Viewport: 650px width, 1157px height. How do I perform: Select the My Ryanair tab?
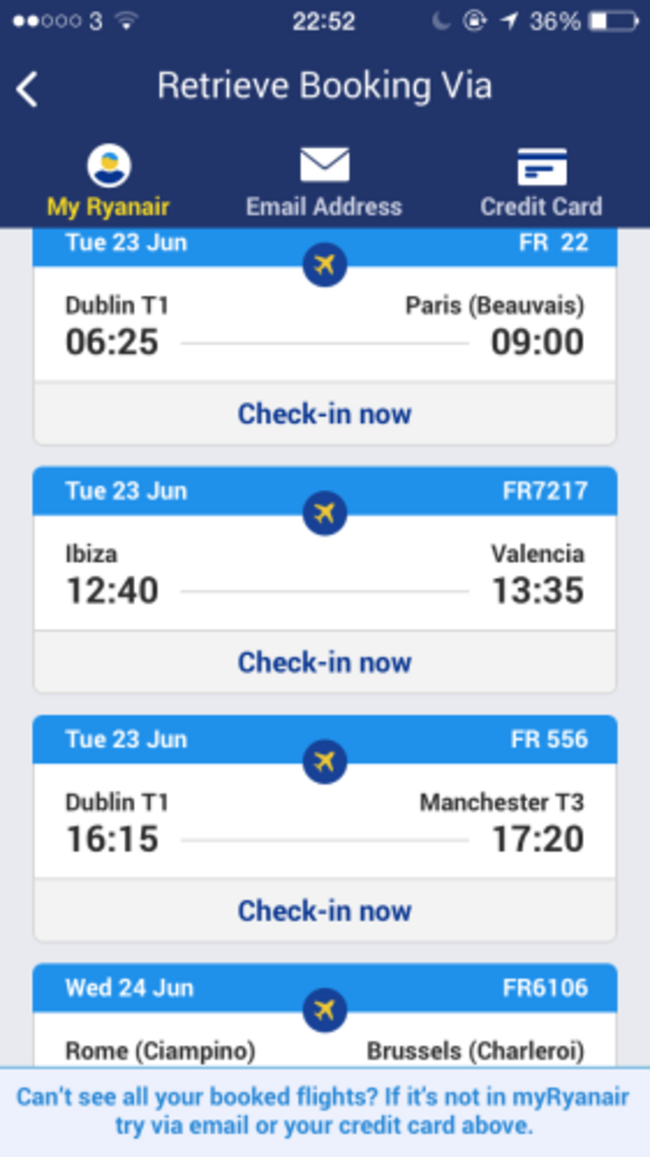click(108, 182)
